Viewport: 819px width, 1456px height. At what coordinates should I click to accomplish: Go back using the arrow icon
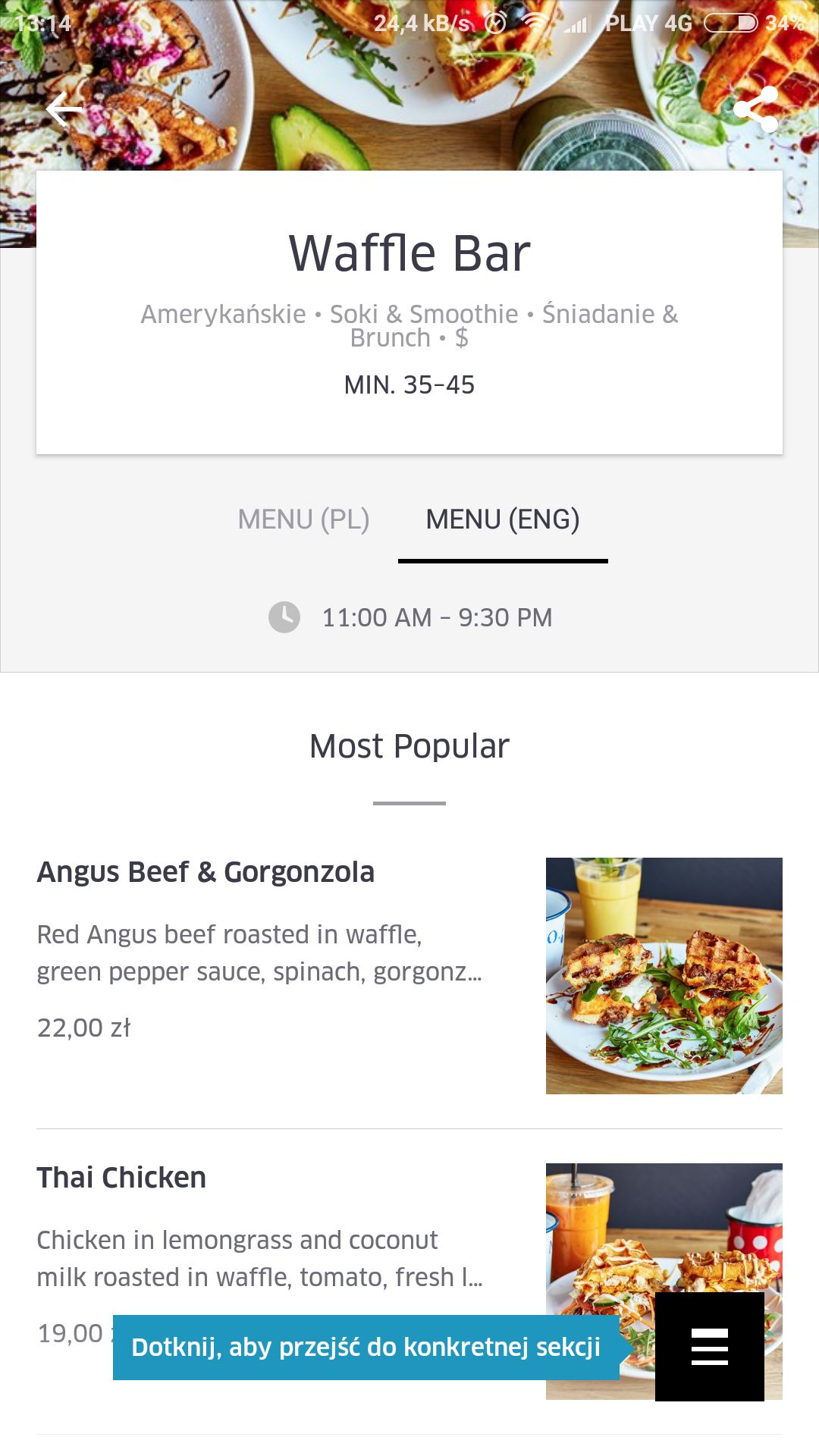[x=64, y=110]
